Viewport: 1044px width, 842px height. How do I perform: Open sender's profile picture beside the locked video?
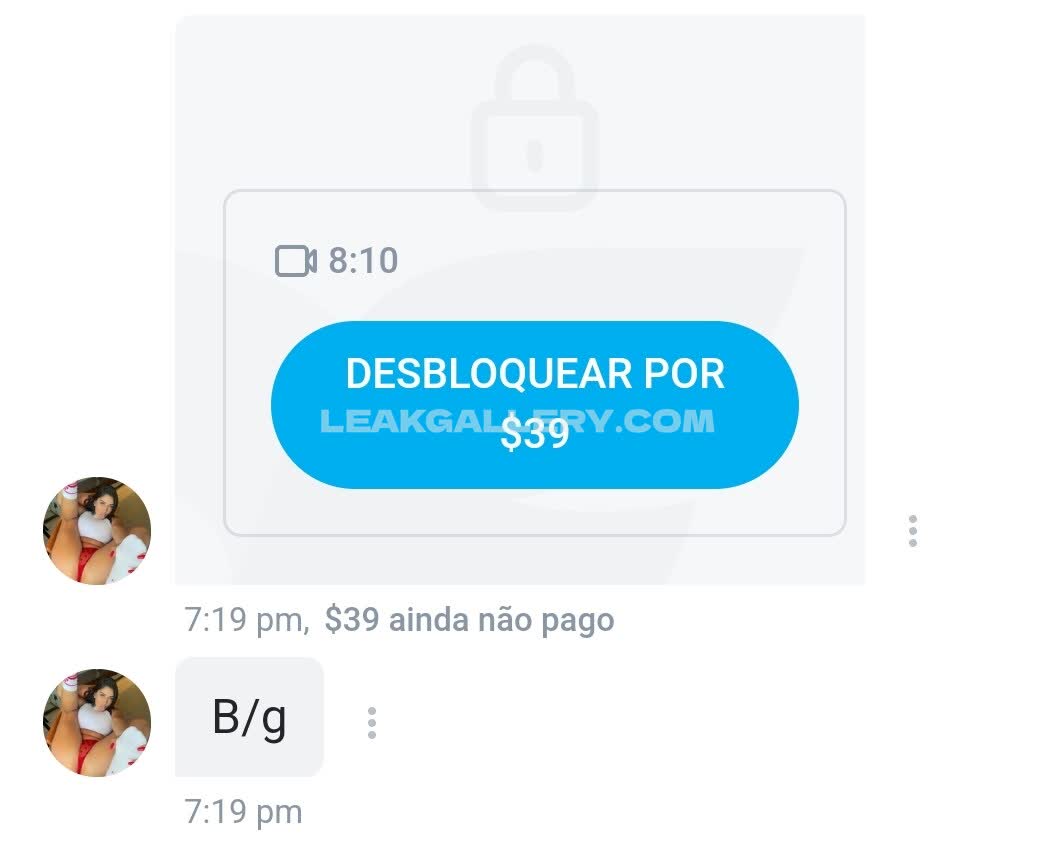tap(97, 531)
